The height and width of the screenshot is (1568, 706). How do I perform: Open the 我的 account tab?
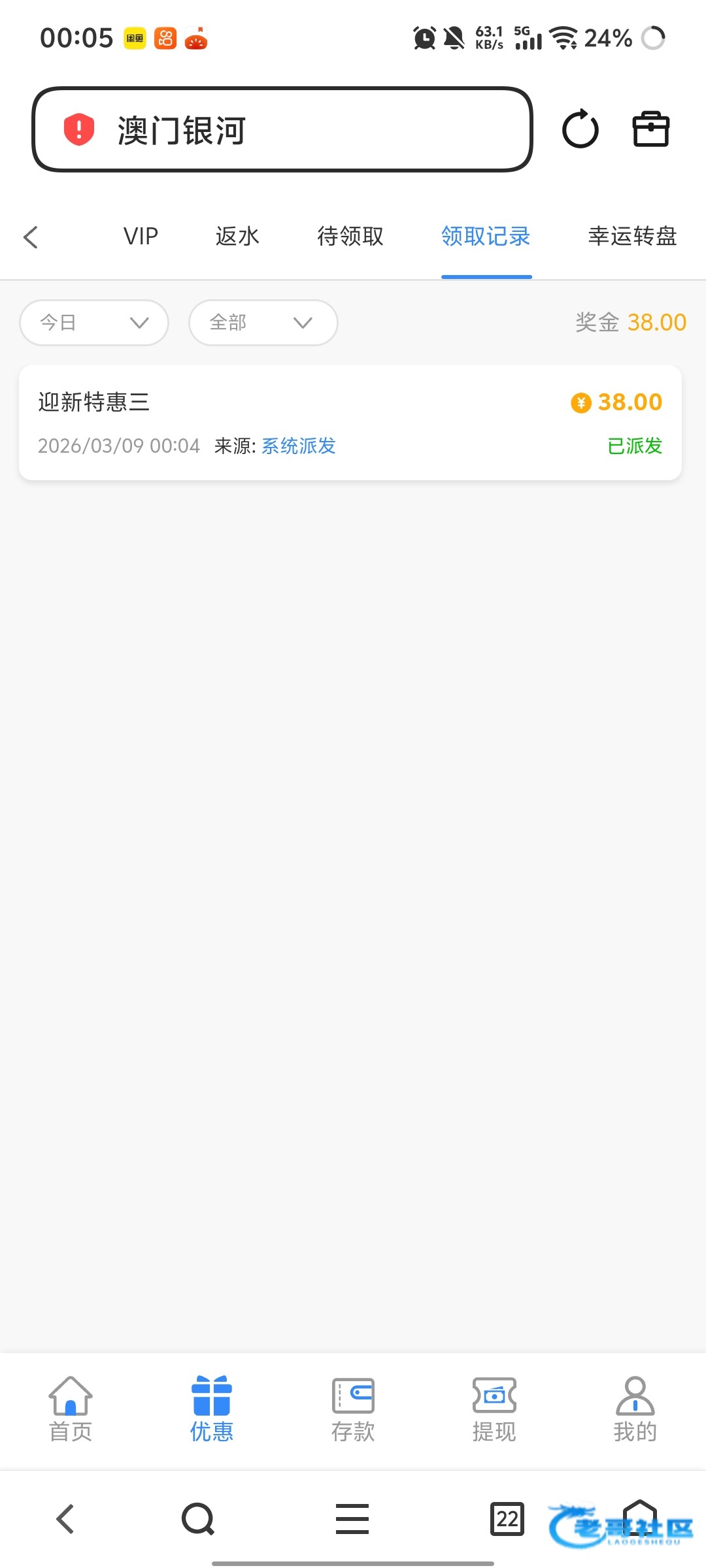point(635,1409)
